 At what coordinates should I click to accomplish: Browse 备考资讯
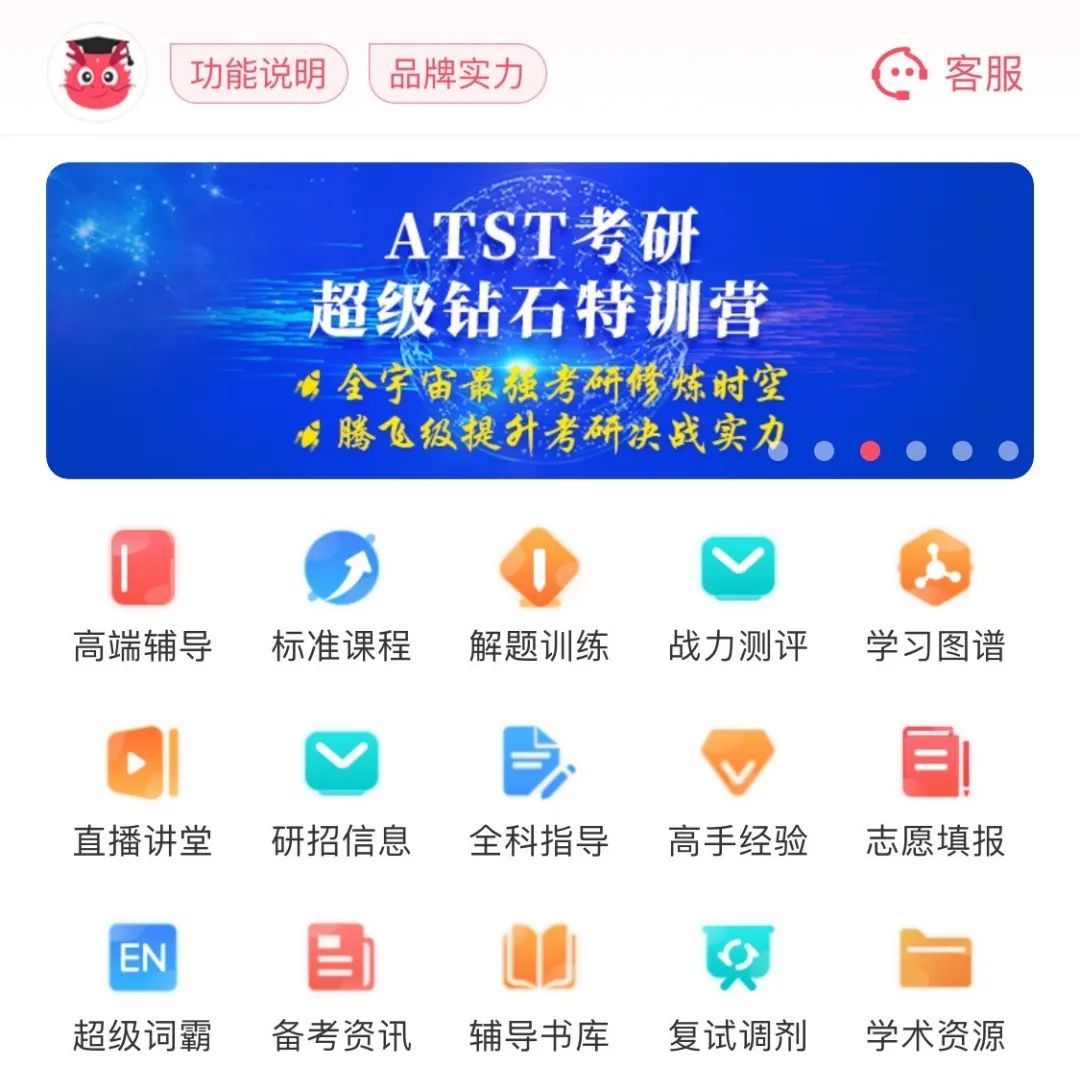pos(341,985)
